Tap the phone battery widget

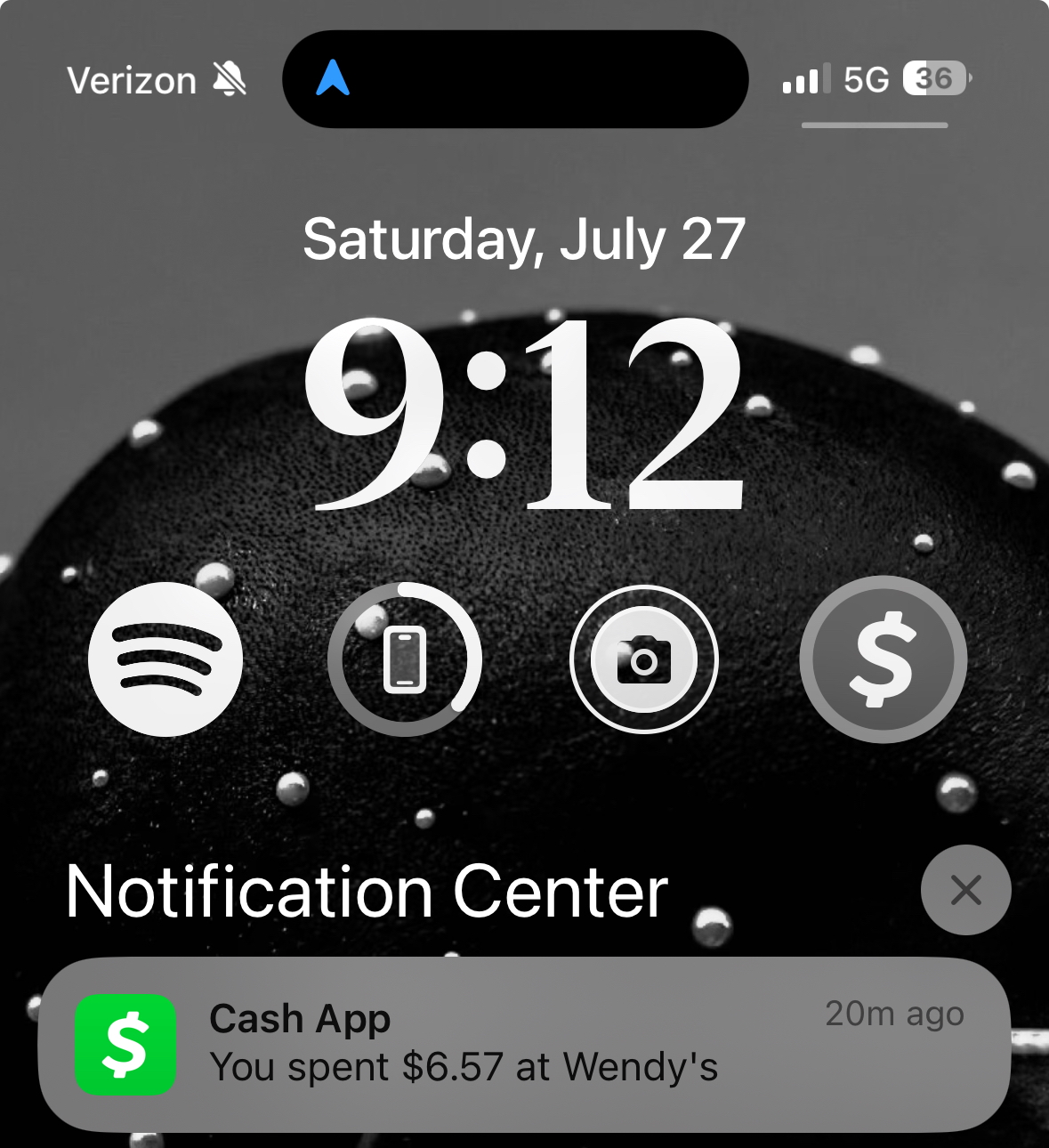405,659
